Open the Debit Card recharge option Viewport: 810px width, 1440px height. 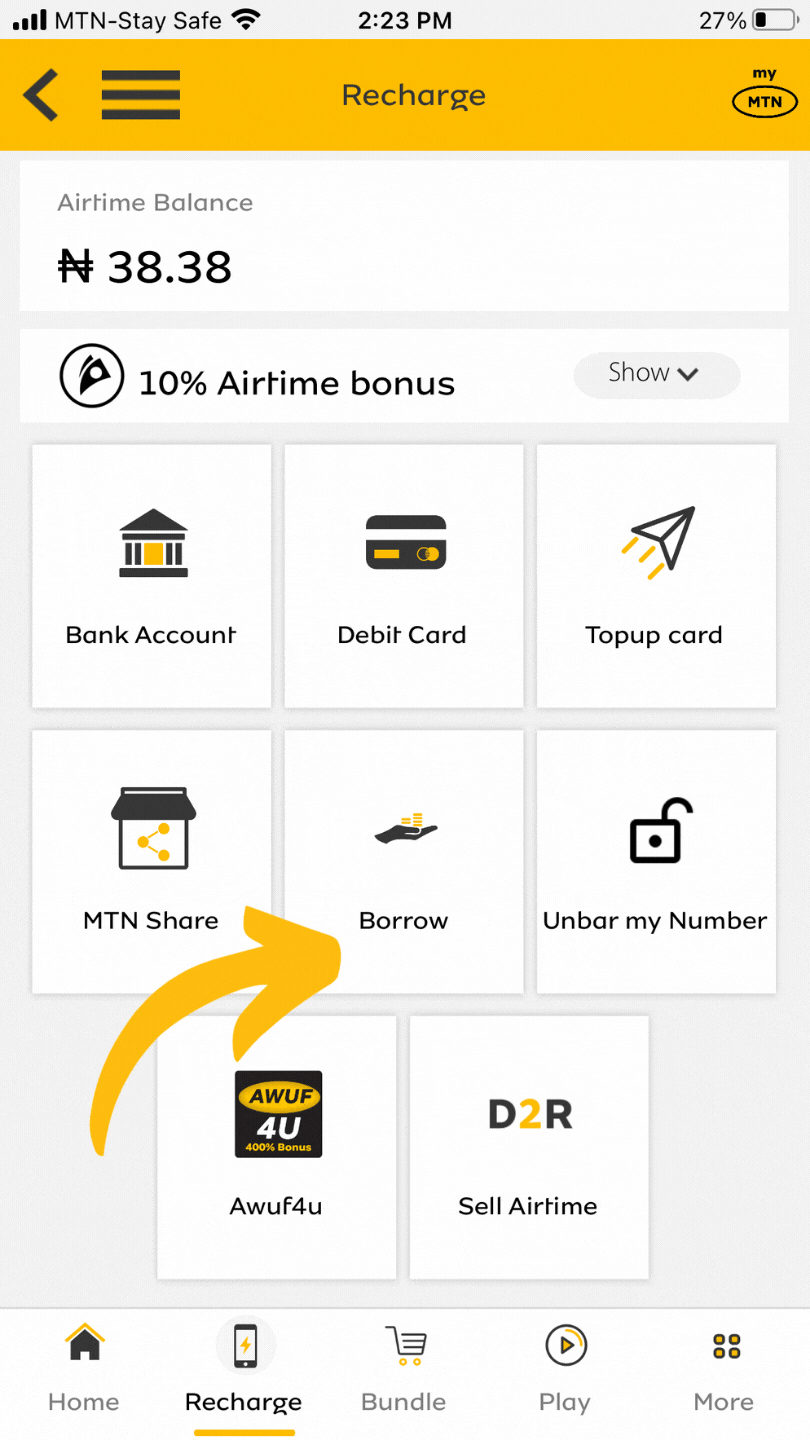(402, 575)
